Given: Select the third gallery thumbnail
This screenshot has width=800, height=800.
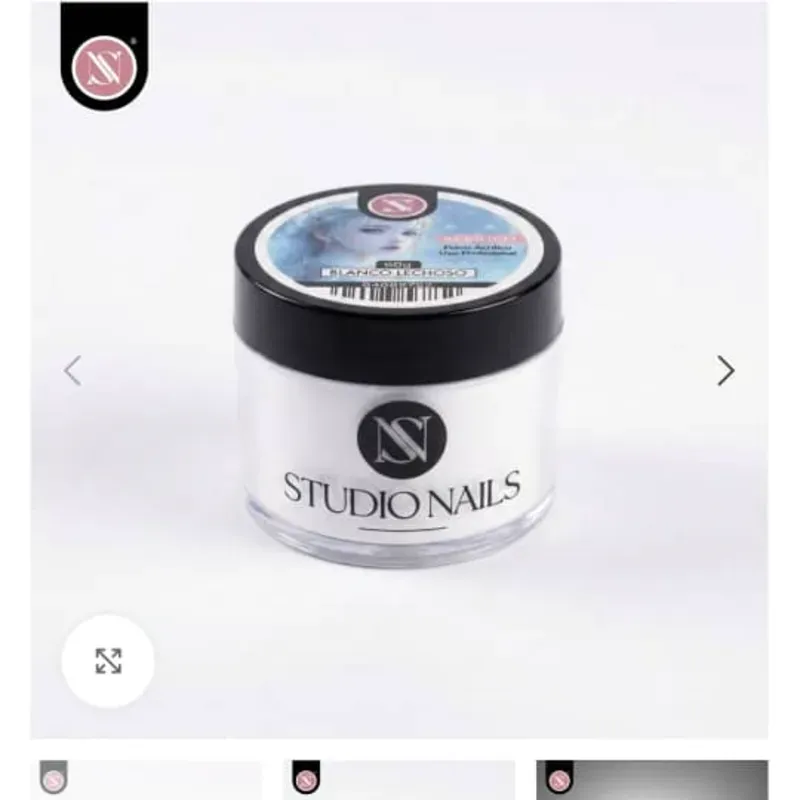Looking at the screenshot, I should 652,780.
